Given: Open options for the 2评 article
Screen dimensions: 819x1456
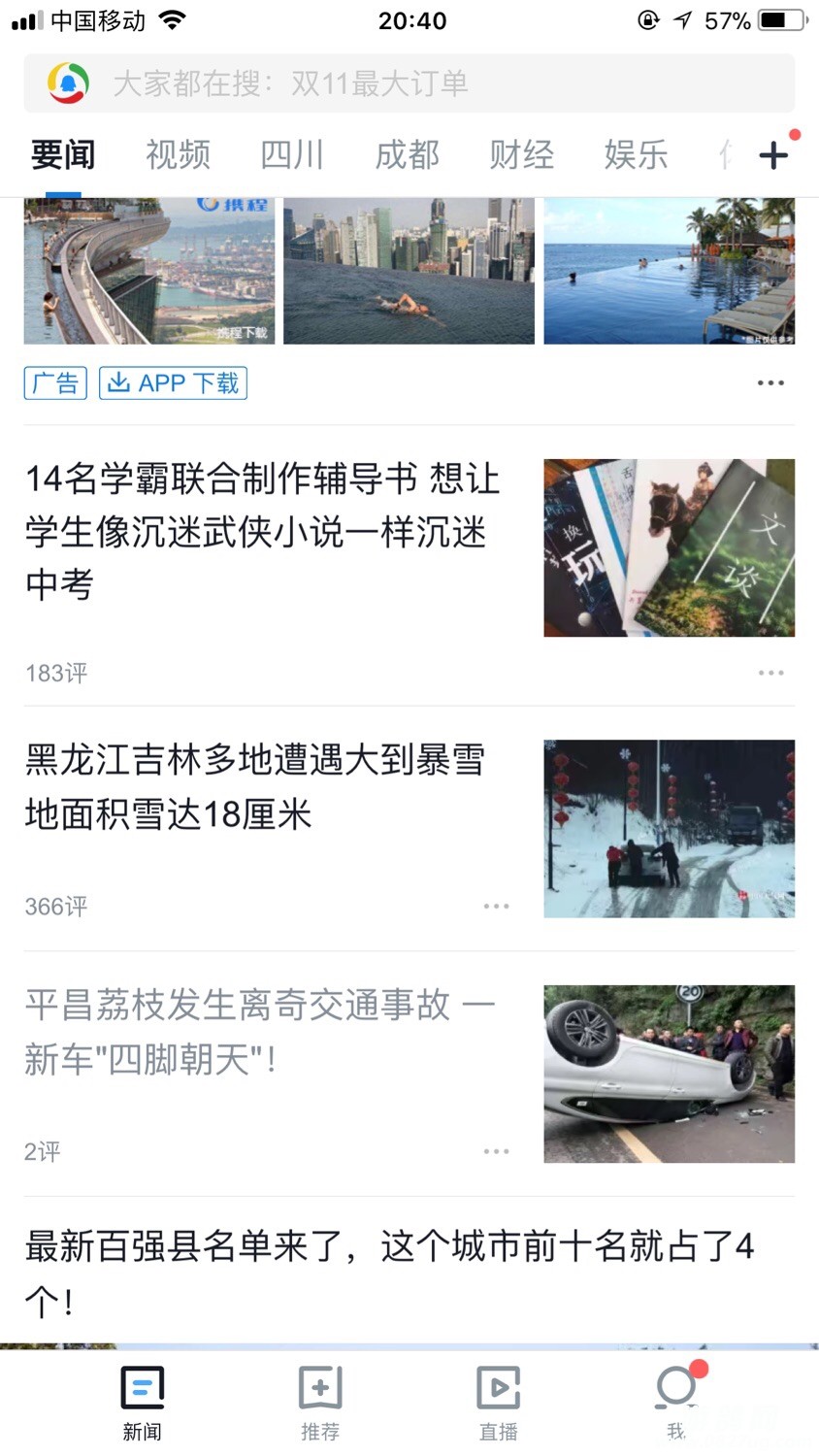Looking at the screenshot, I should 496,1152.
